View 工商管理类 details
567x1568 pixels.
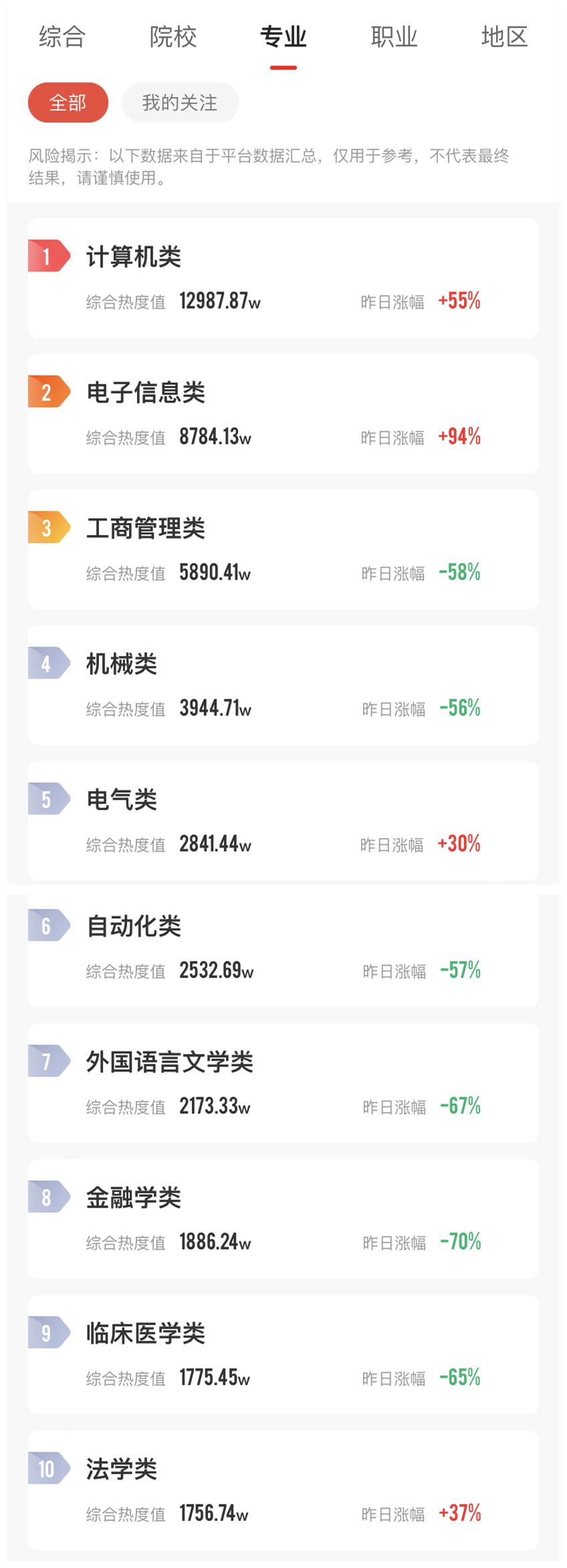pos(283,549)
